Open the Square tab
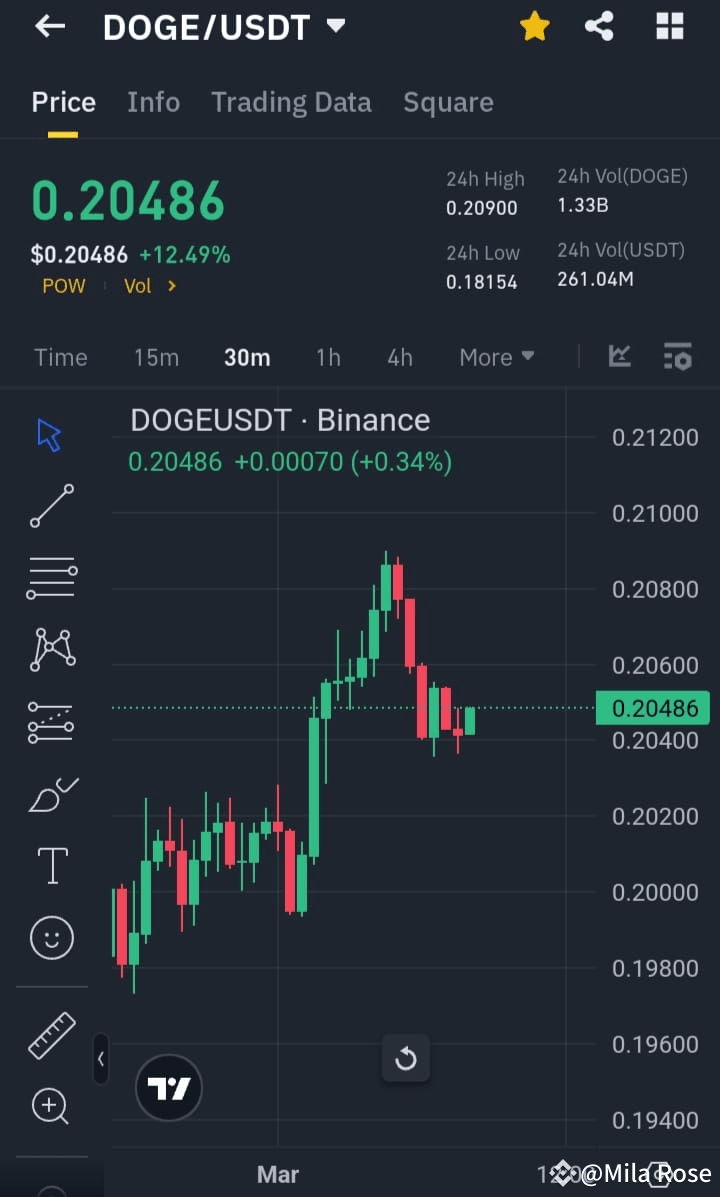 click(x=448, y=102)
